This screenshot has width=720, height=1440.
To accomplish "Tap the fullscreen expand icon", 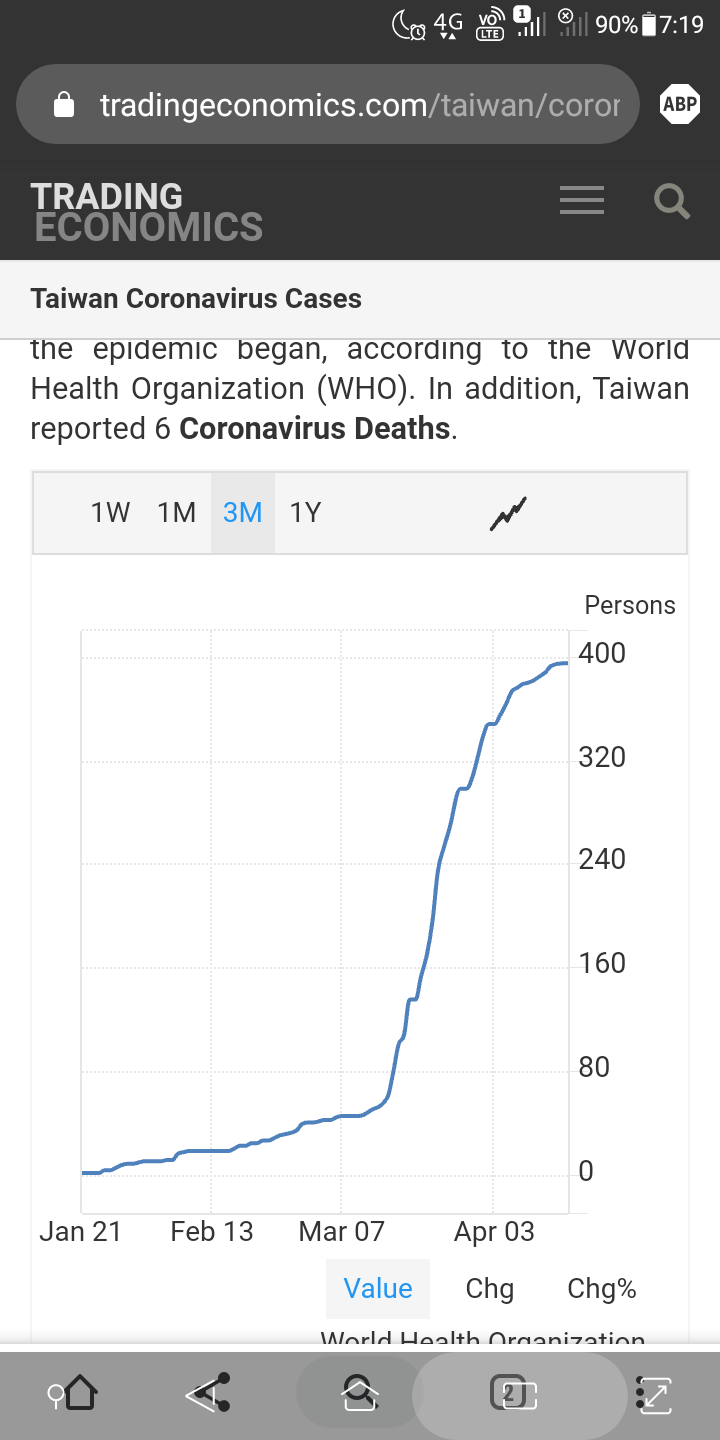I will [653, 1394].
